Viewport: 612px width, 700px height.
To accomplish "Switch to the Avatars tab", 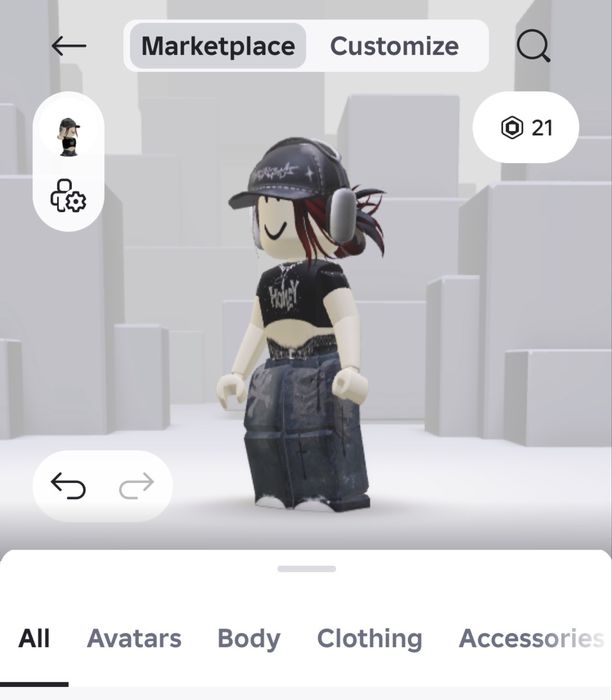I will (134, 638).
